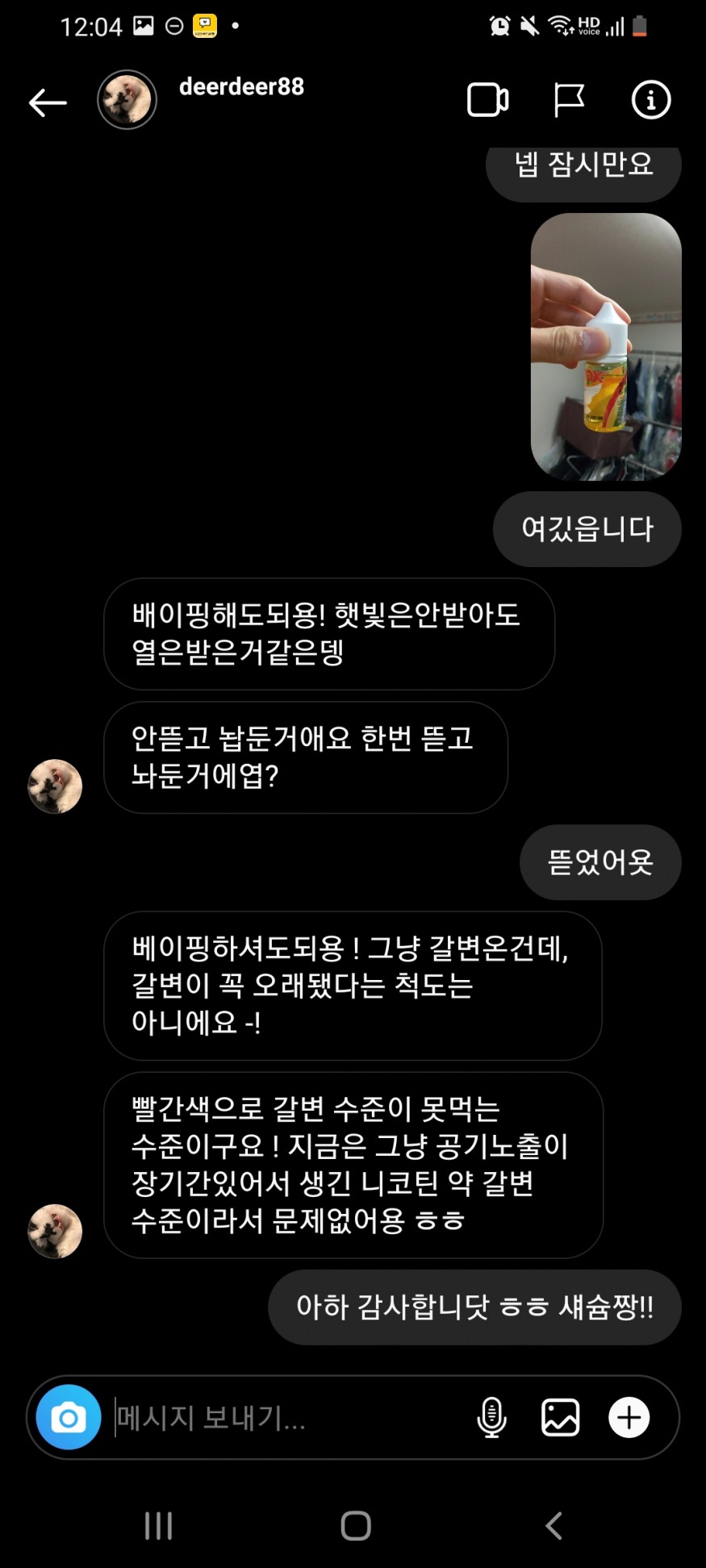Image resolution: width=706 pixels, height=1568 pixels.
Task: Open the camera to send a photo
Action: pos(69,1417)
